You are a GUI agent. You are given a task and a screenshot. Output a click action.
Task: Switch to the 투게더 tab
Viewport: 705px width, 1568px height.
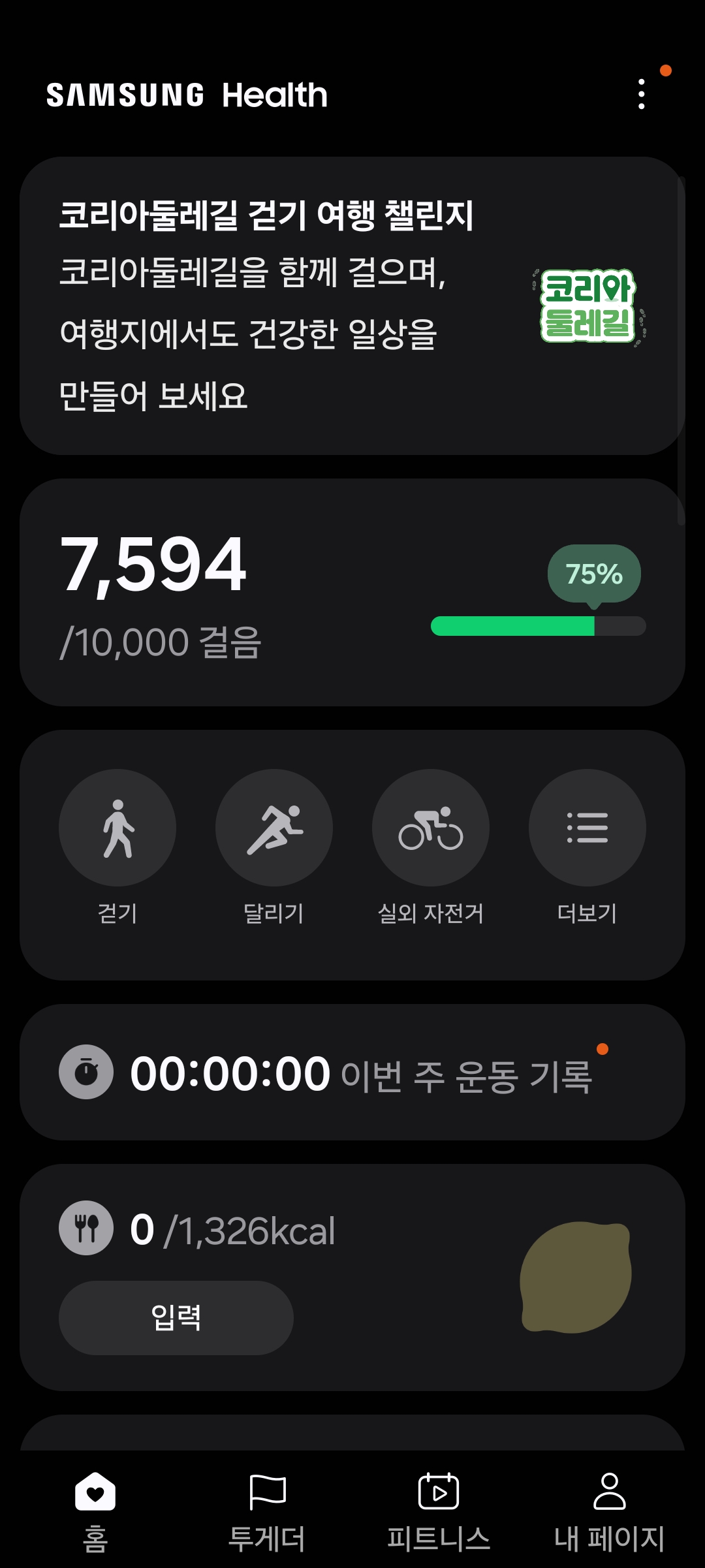pyautogui.click(x=267, y=1509)
